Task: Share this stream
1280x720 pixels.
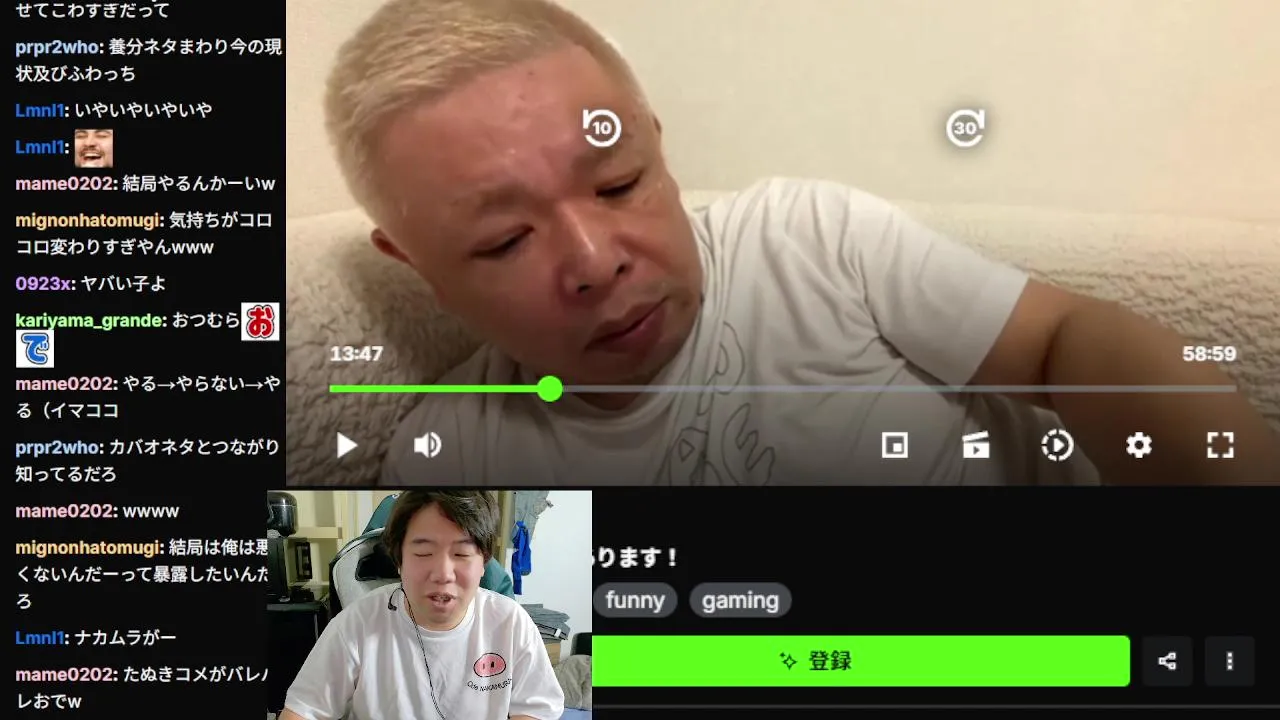Action: point(1167,661)
